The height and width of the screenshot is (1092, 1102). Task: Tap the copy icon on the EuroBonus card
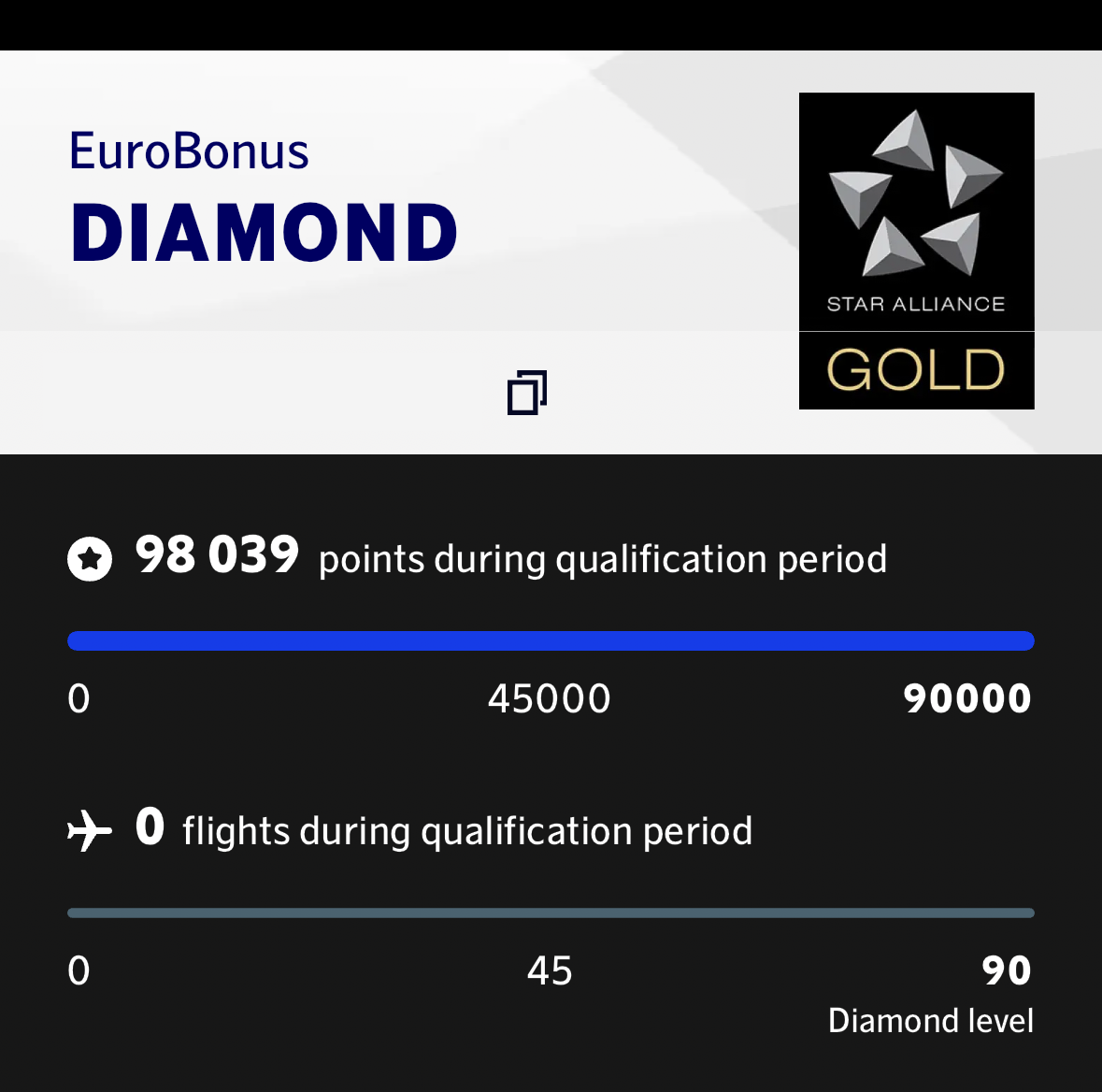point(527,393)
